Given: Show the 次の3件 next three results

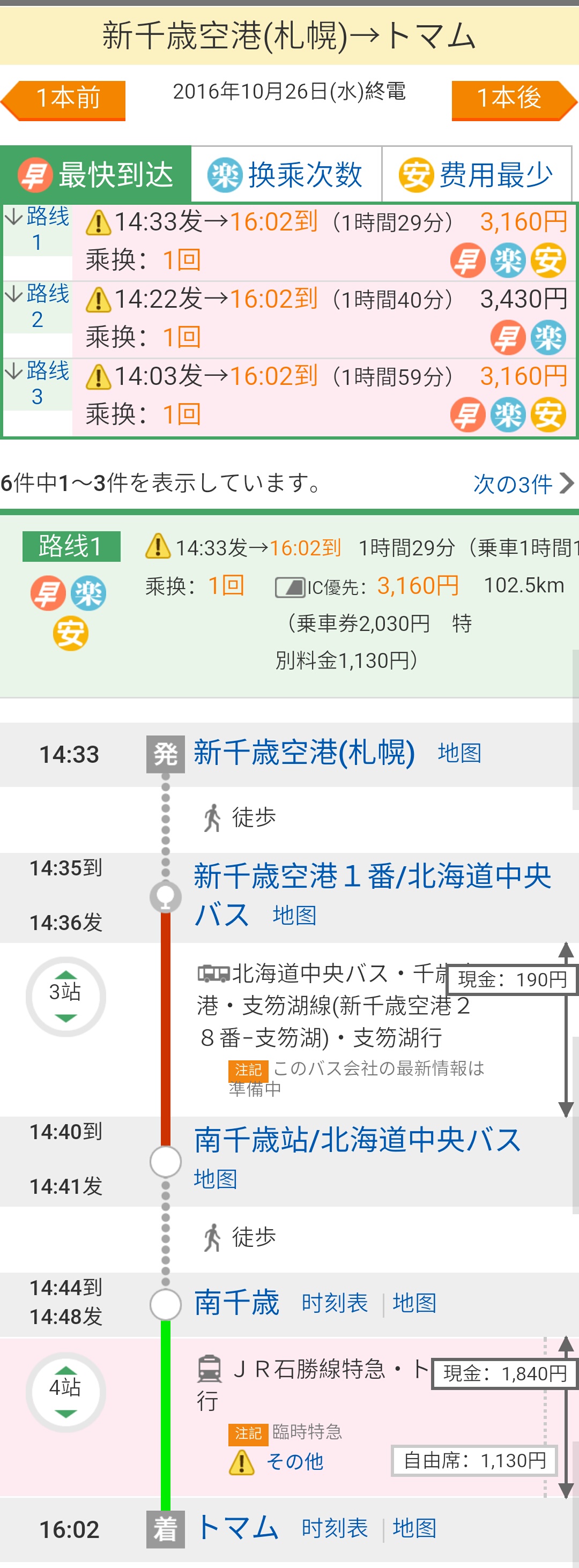Looking at the screenshot, I should click(x=522, y=484).
